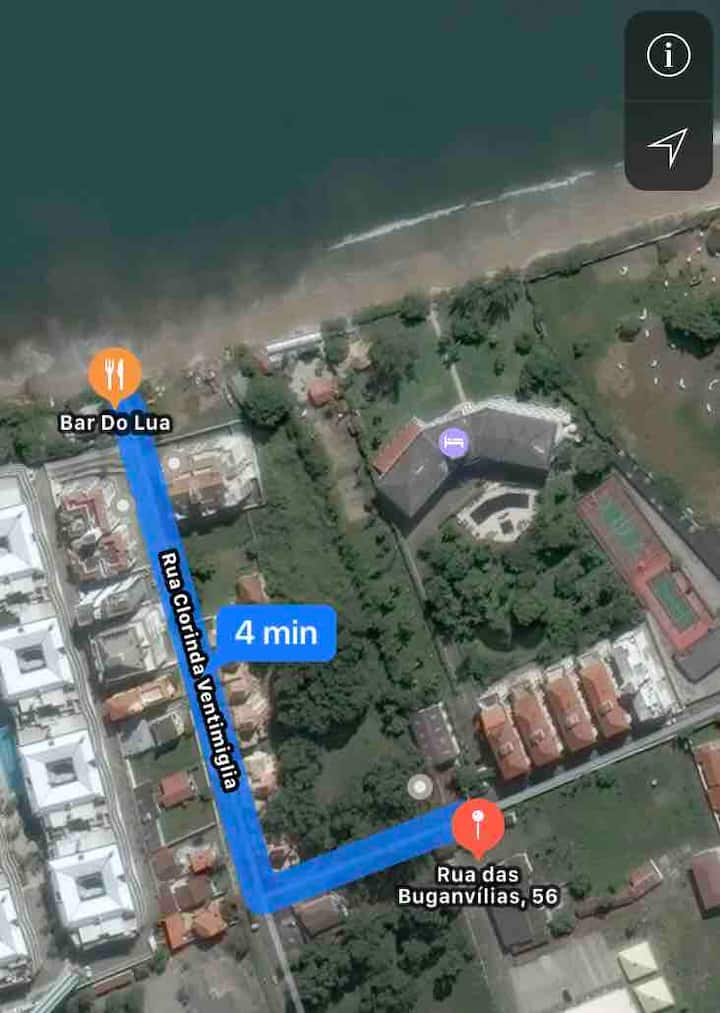This screenshot has width=720, height=1013.
Task: Tap the 4 min route label
Action: 276,632
